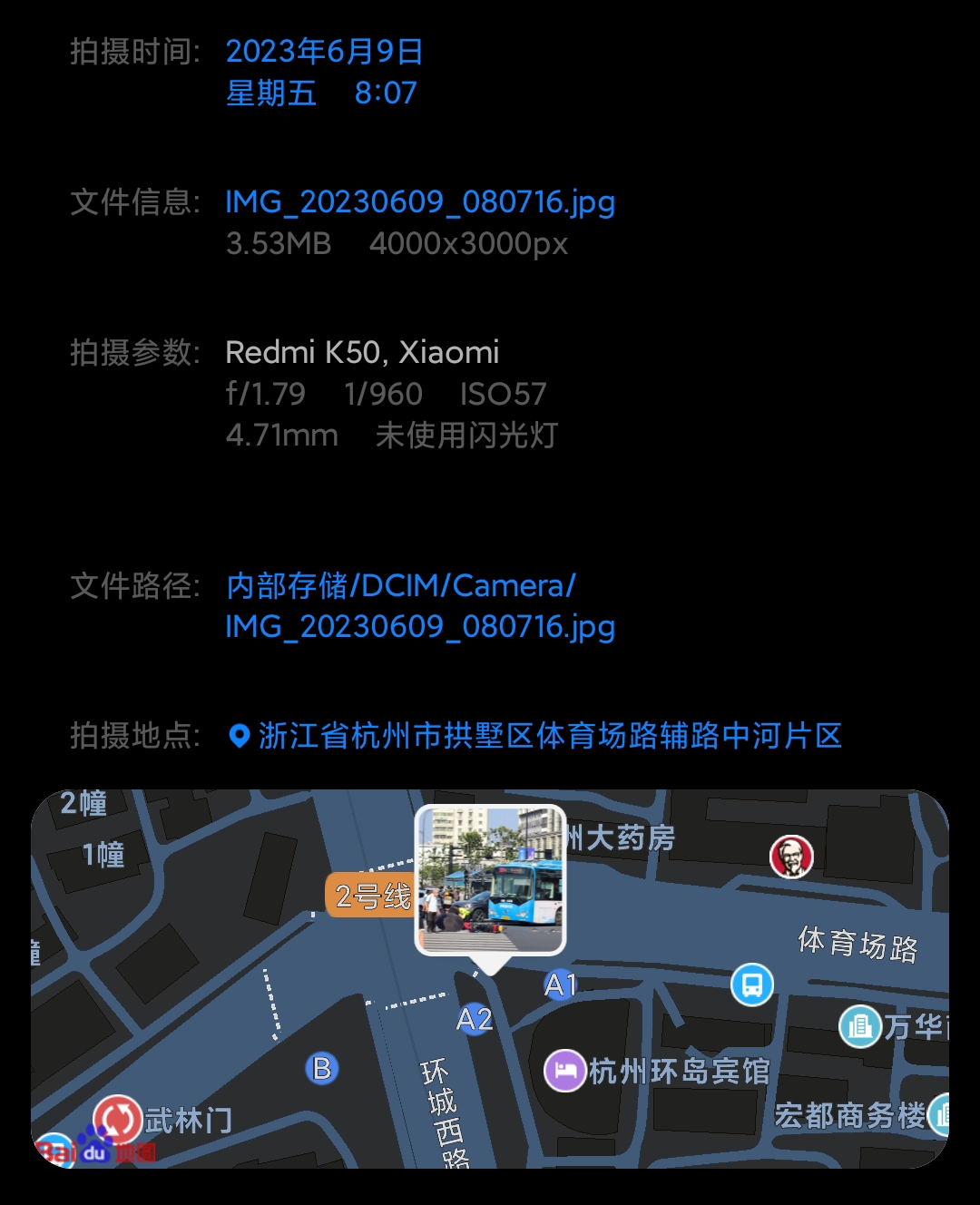This screenshot has height=1205, width=980.
Task: Tap the file name IMG_20230609_080716.jpg
Action: (x=419, y=201)
